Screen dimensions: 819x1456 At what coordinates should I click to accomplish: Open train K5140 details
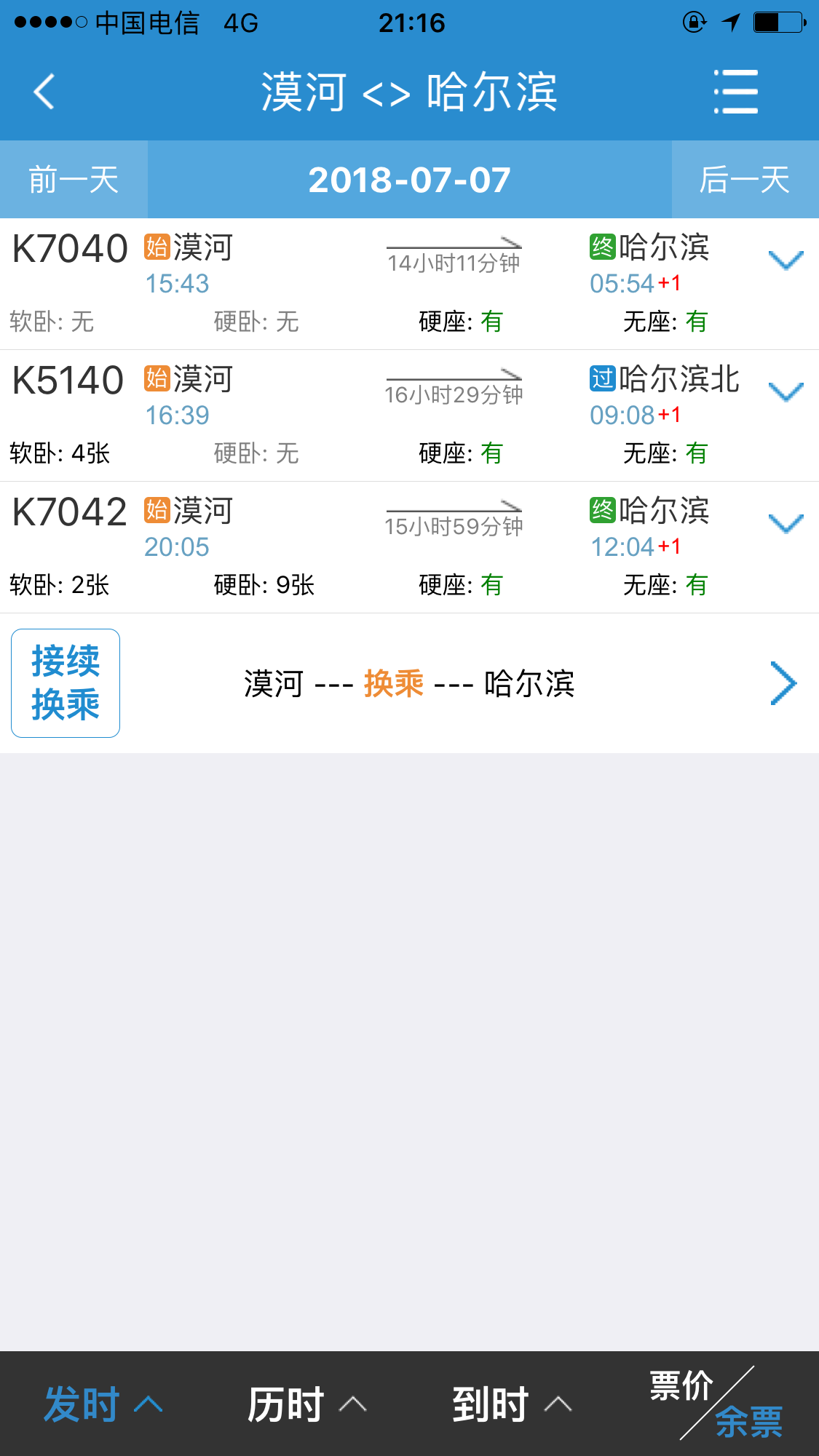(x=409, y=415)
